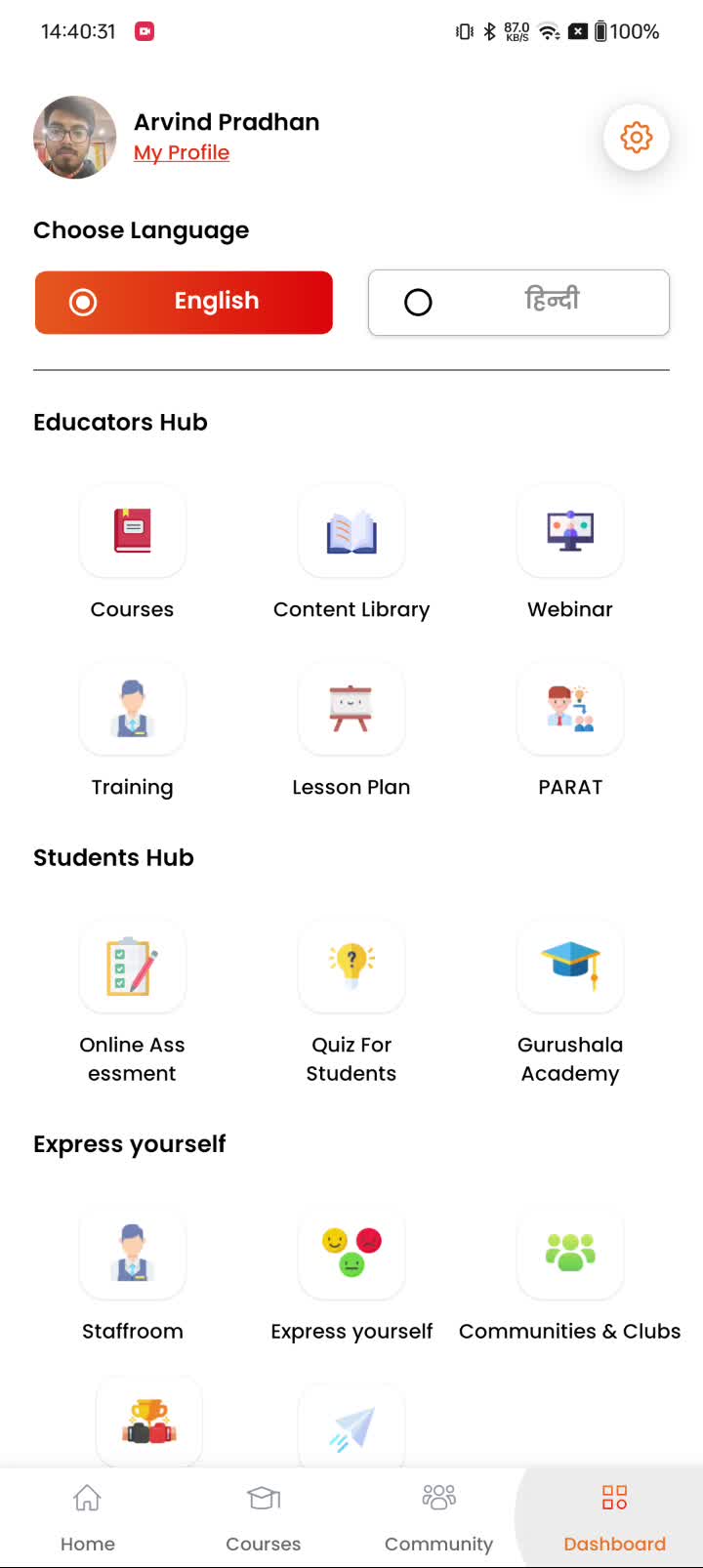Go to the Home tab
Image resolution: width=703 pixels, height=1568 pixels.
[88, 1517]
